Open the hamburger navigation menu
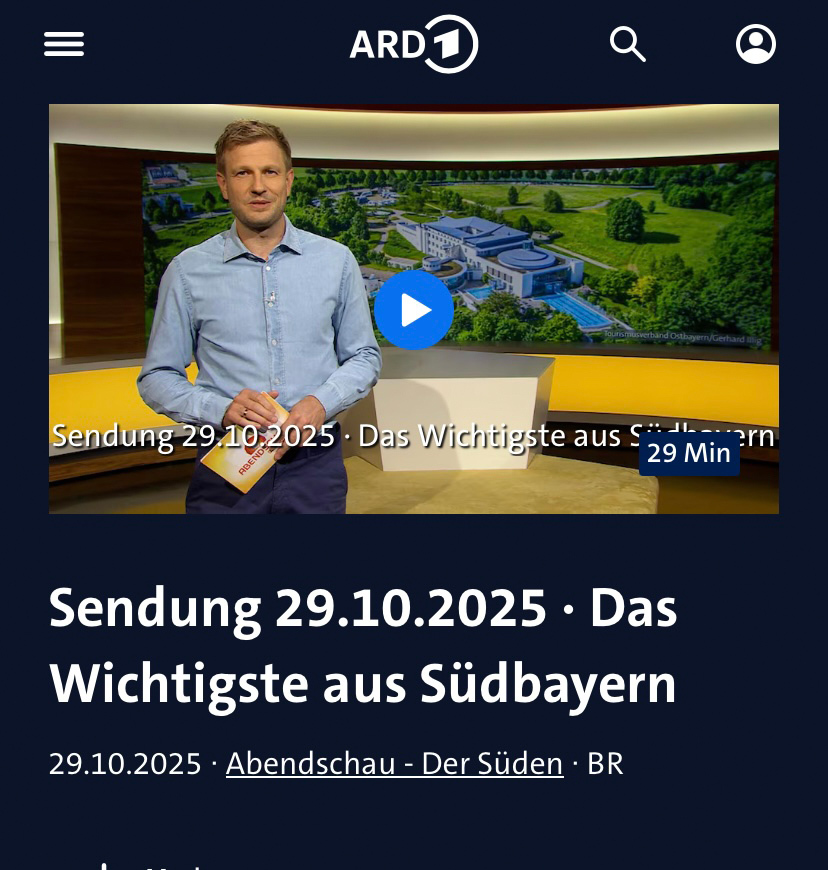Viewport: 828px width, 870px height. (64, 44)
